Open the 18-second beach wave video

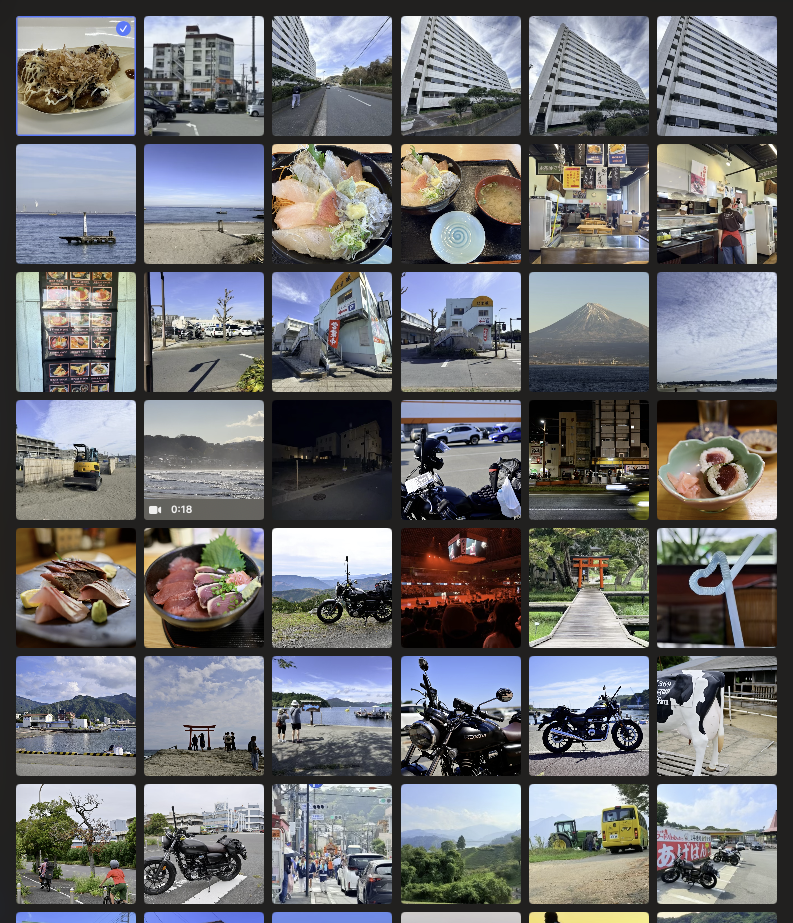(203, 459)
